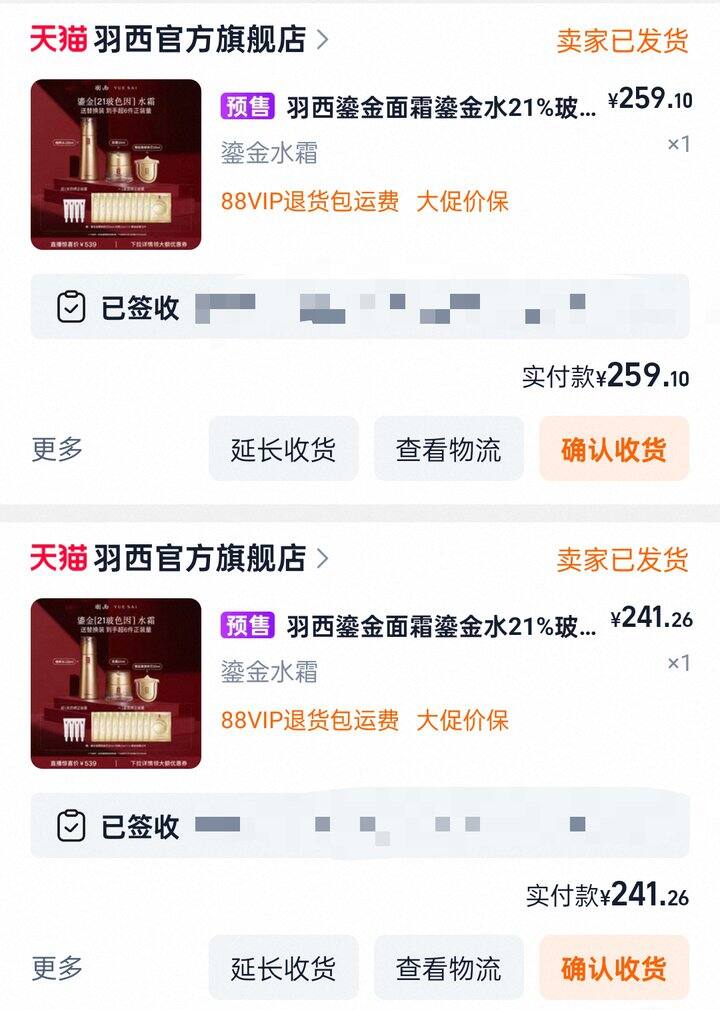Tap 确认收货 for the ¥241.26 order

pos(614,968)
